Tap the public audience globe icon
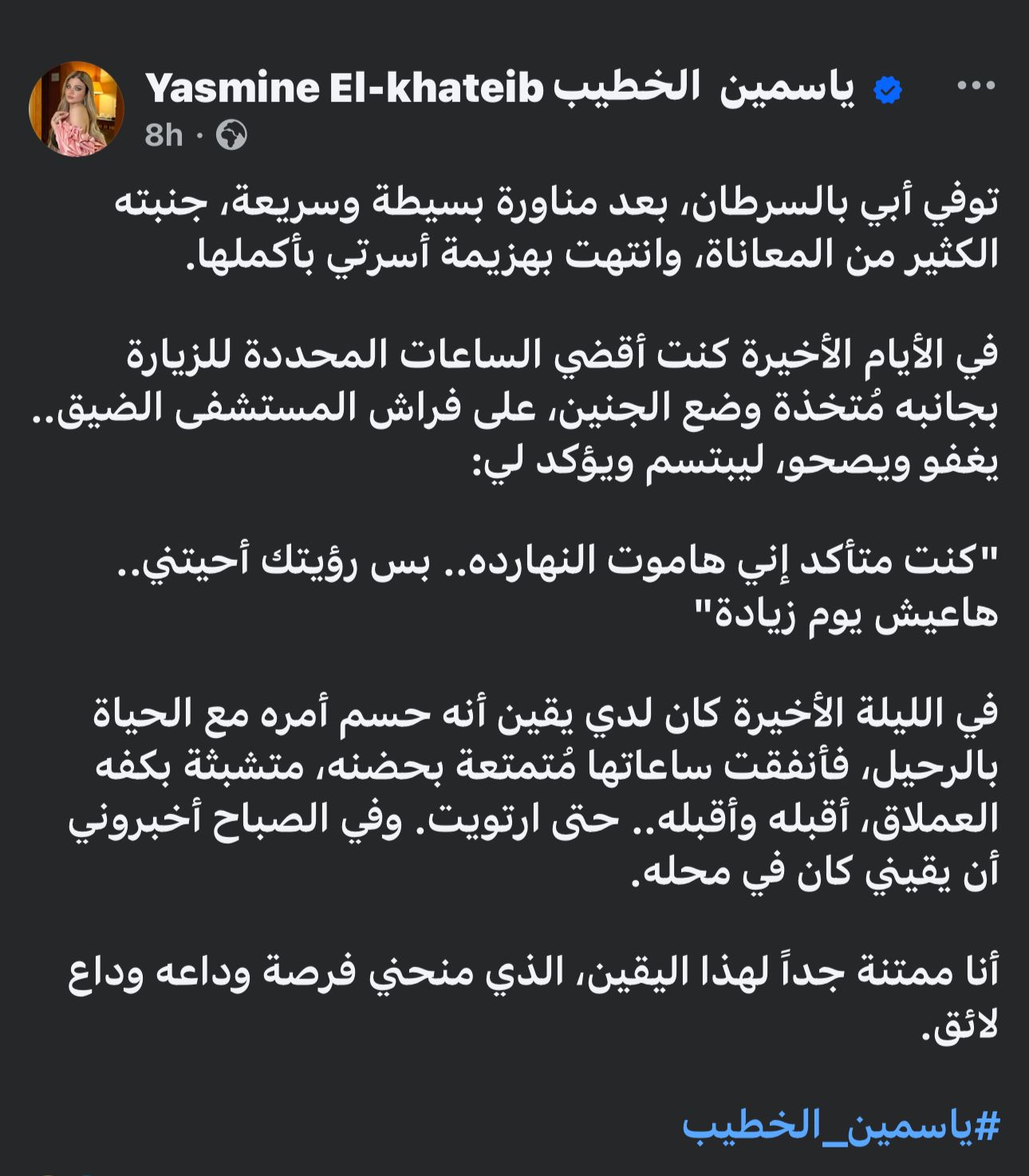The image size is (1029, 1176). 231,136
